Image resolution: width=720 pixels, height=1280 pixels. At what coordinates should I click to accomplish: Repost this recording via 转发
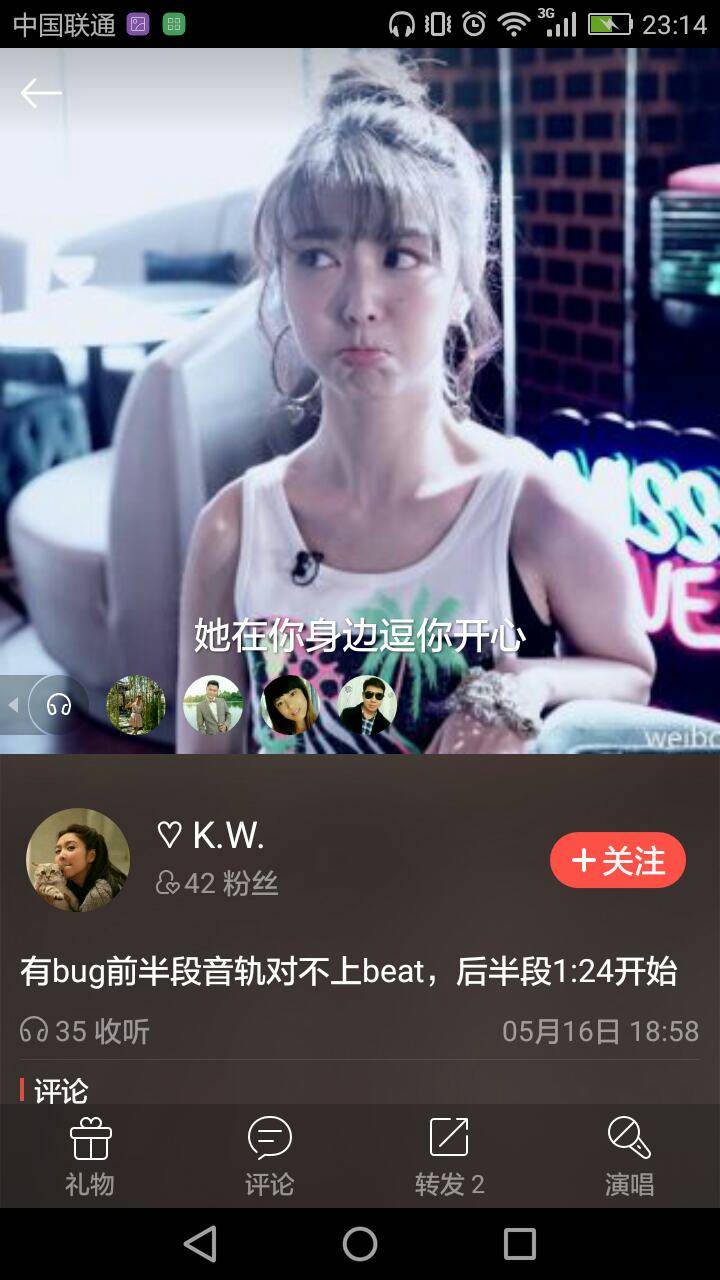449,1157
